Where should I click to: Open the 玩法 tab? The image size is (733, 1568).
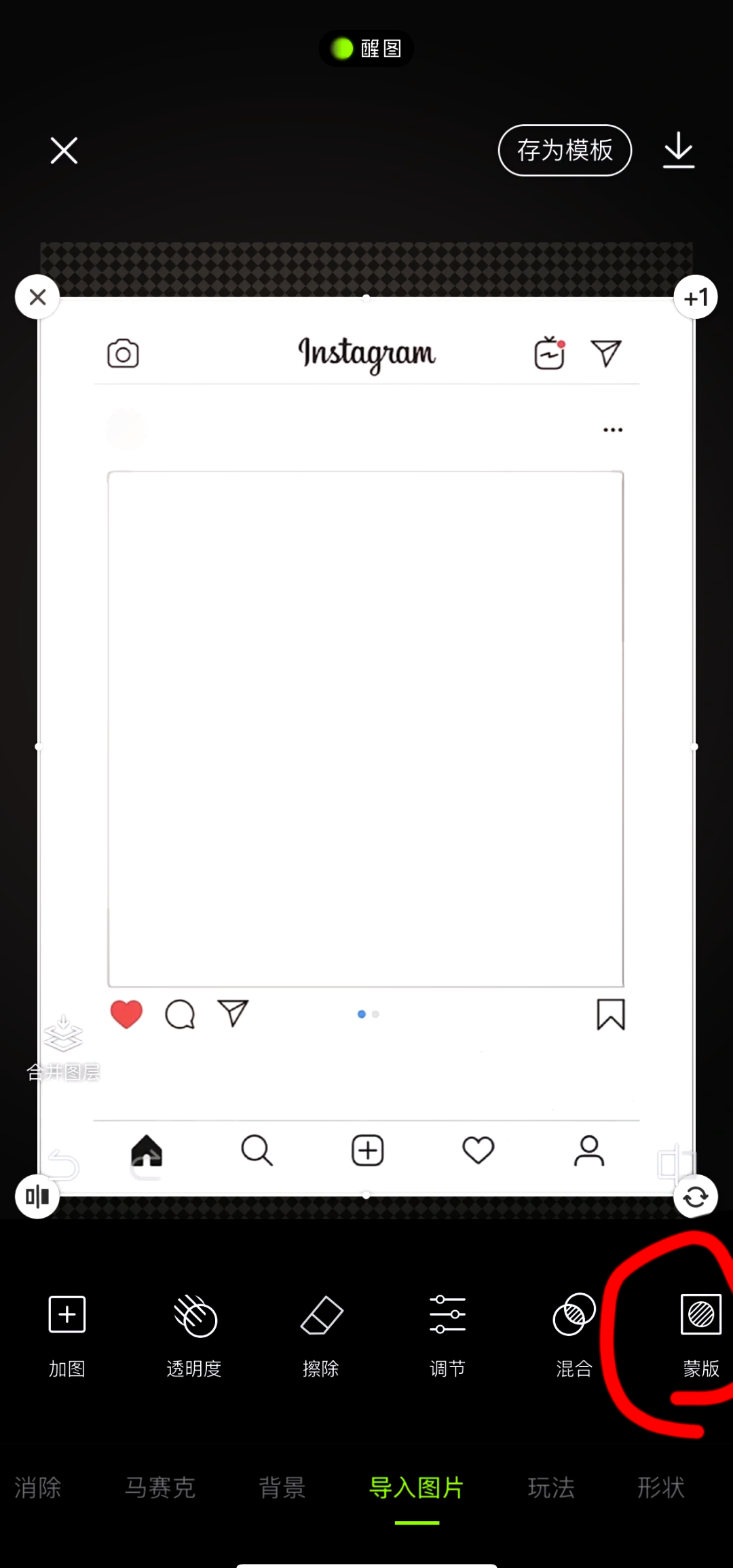click(551, 1488)
